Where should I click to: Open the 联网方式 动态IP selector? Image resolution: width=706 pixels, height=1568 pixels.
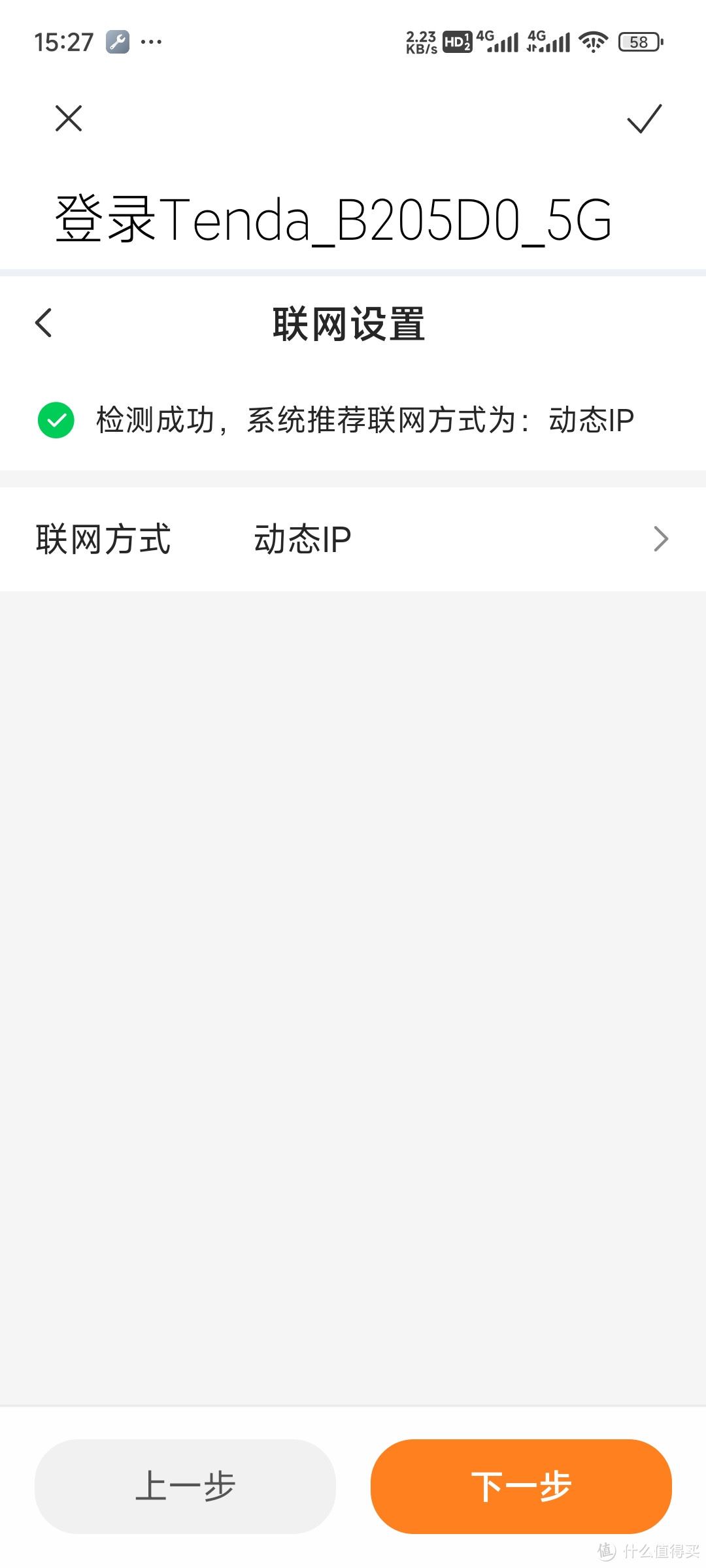point(353,540)
